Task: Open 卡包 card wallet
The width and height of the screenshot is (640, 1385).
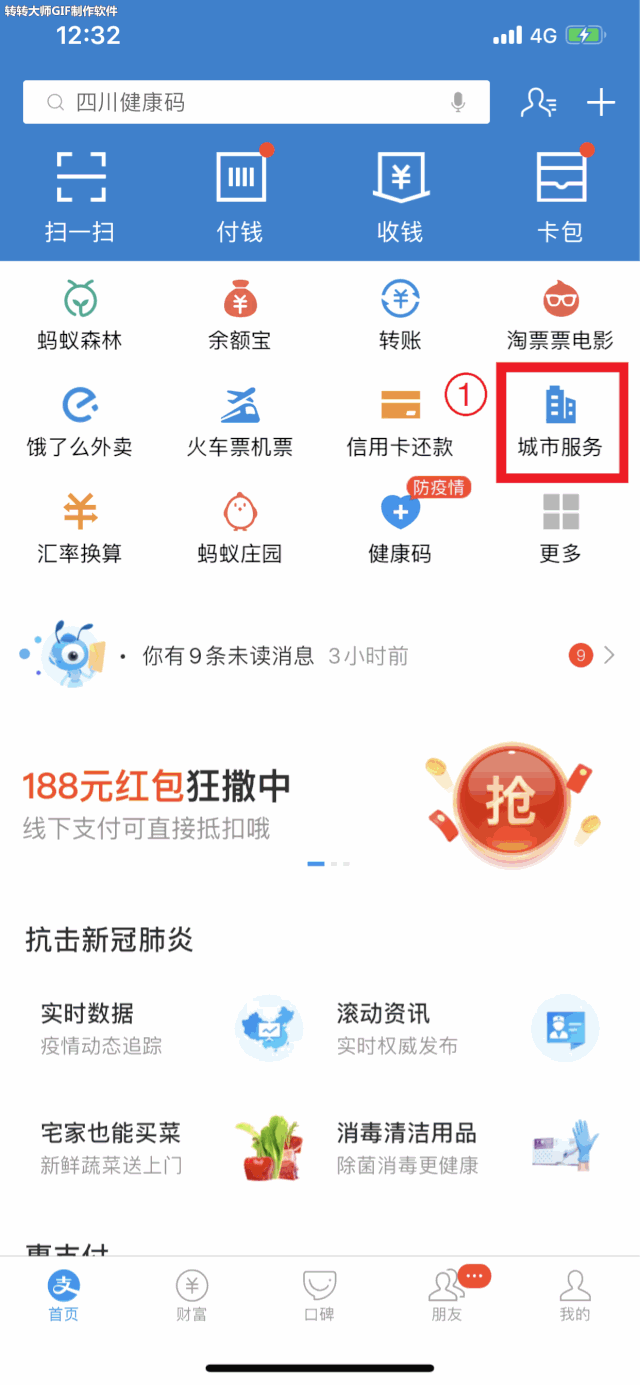Action: click(560, 197)
